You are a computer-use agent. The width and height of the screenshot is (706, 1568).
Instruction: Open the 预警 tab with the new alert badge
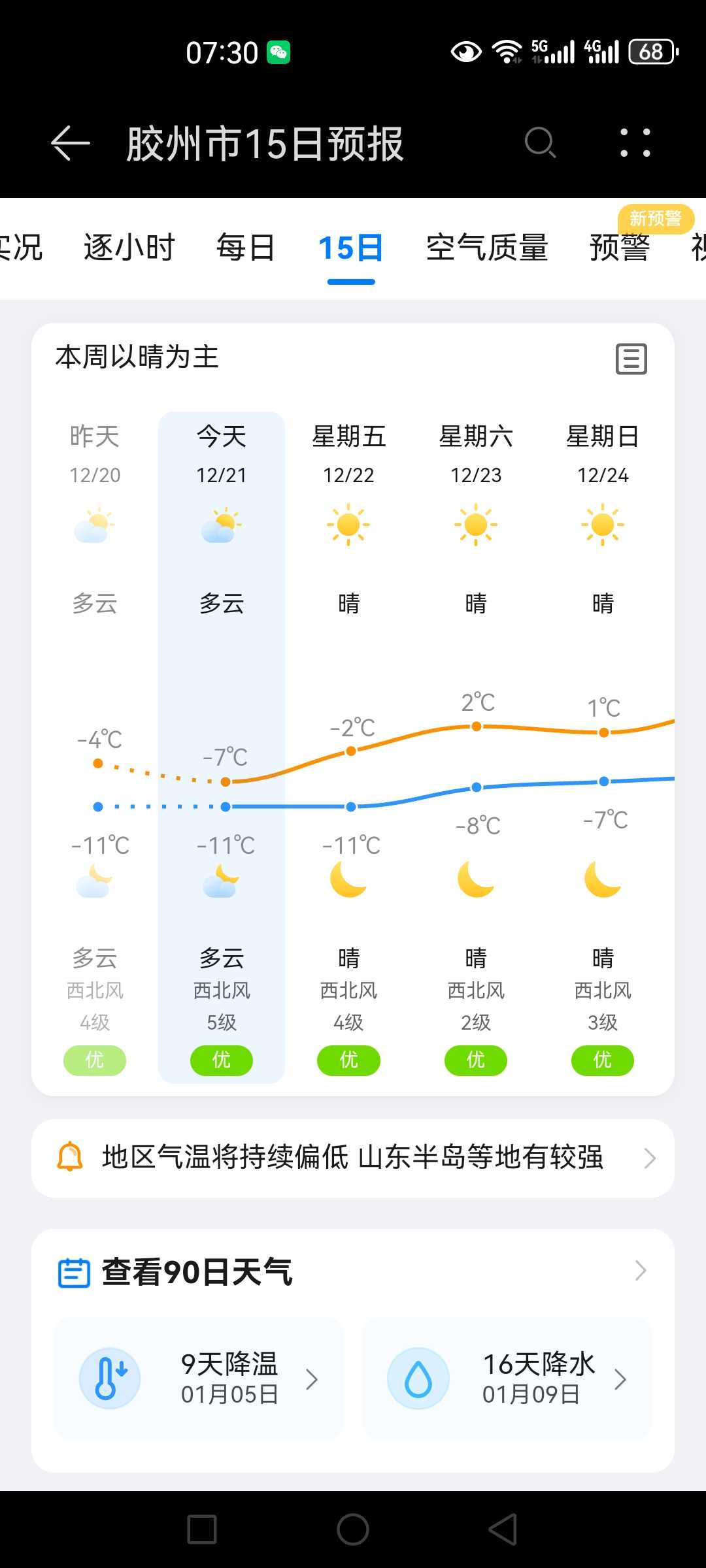(x=620, y=248)
